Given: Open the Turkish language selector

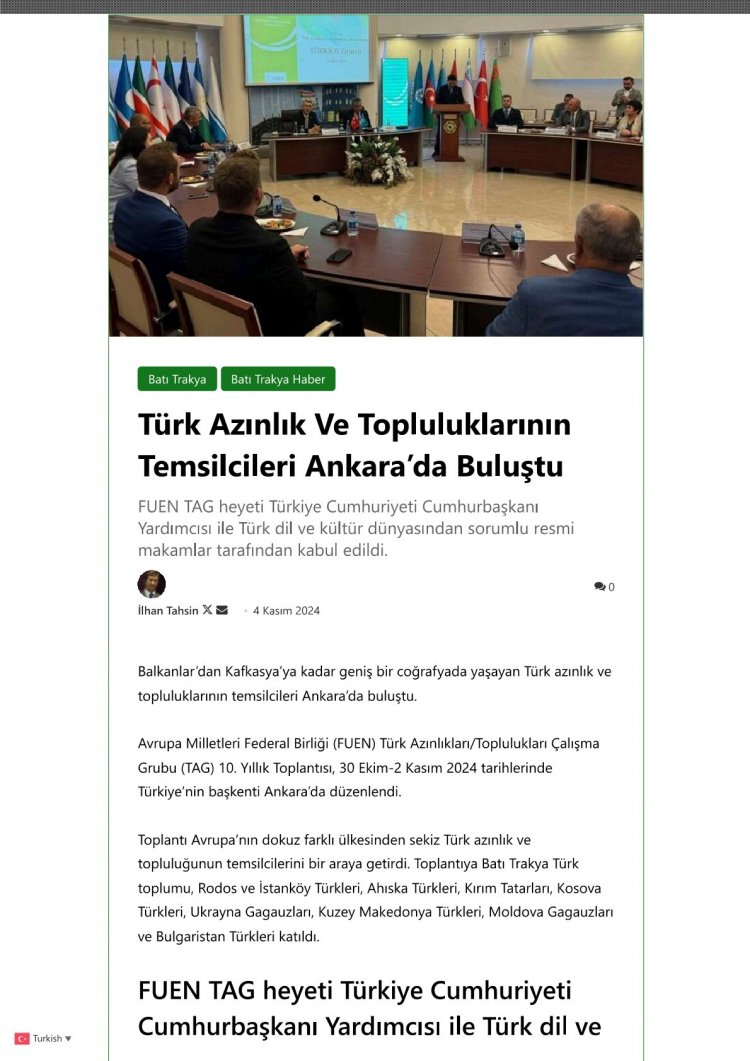Looking at the screenshot, I should pos(43,1038).
